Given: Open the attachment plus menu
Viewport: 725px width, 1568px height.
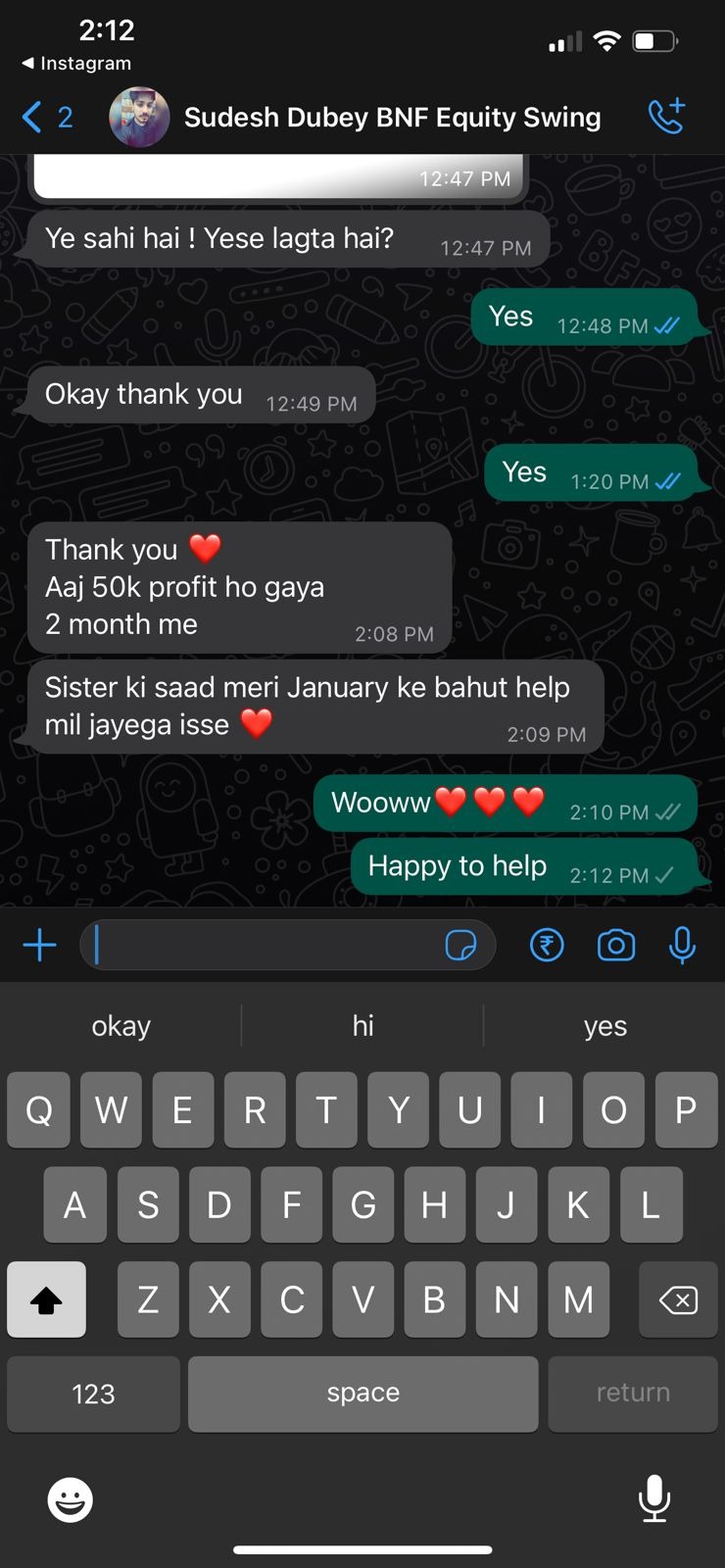Looking at the screenshot, I should [39, 946].
